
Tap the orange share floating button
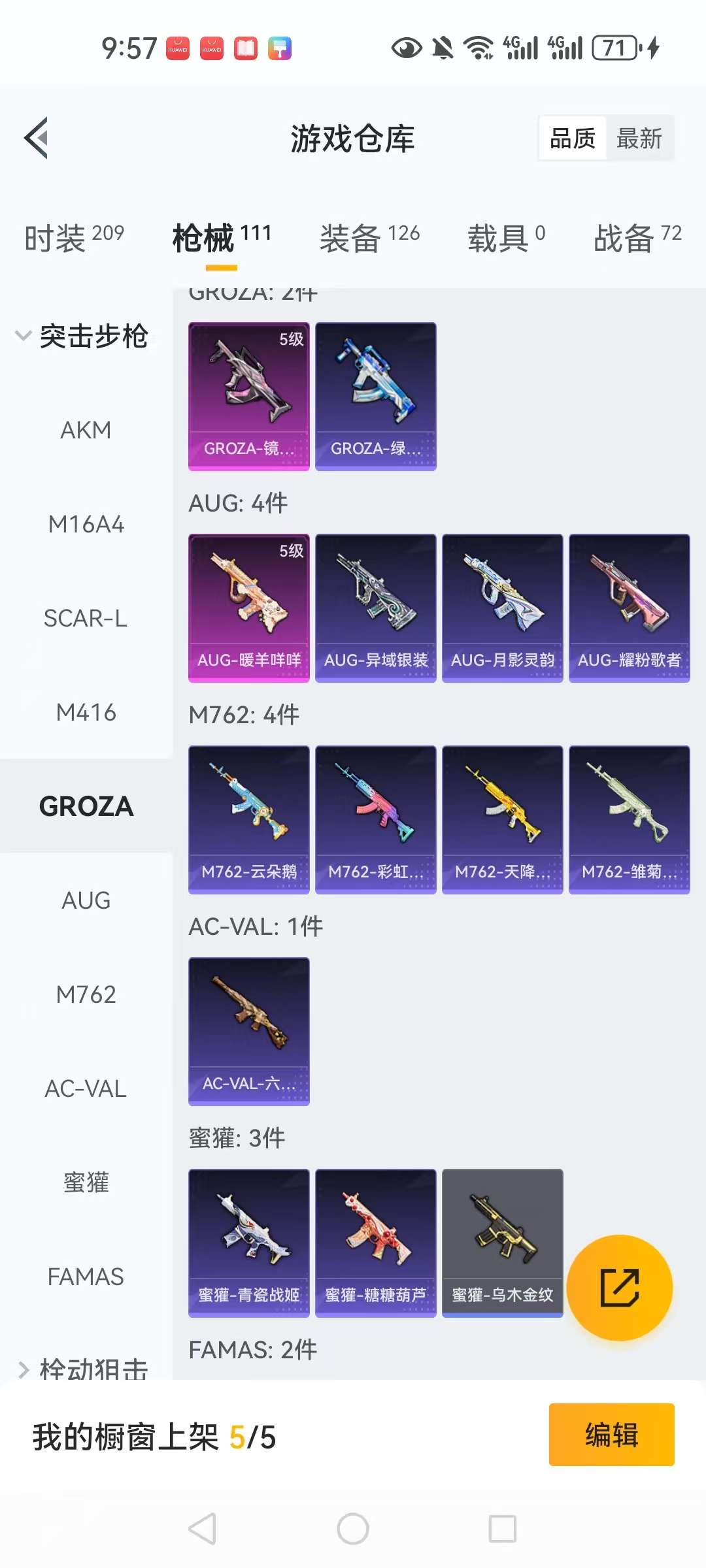tap(619, 1288)
